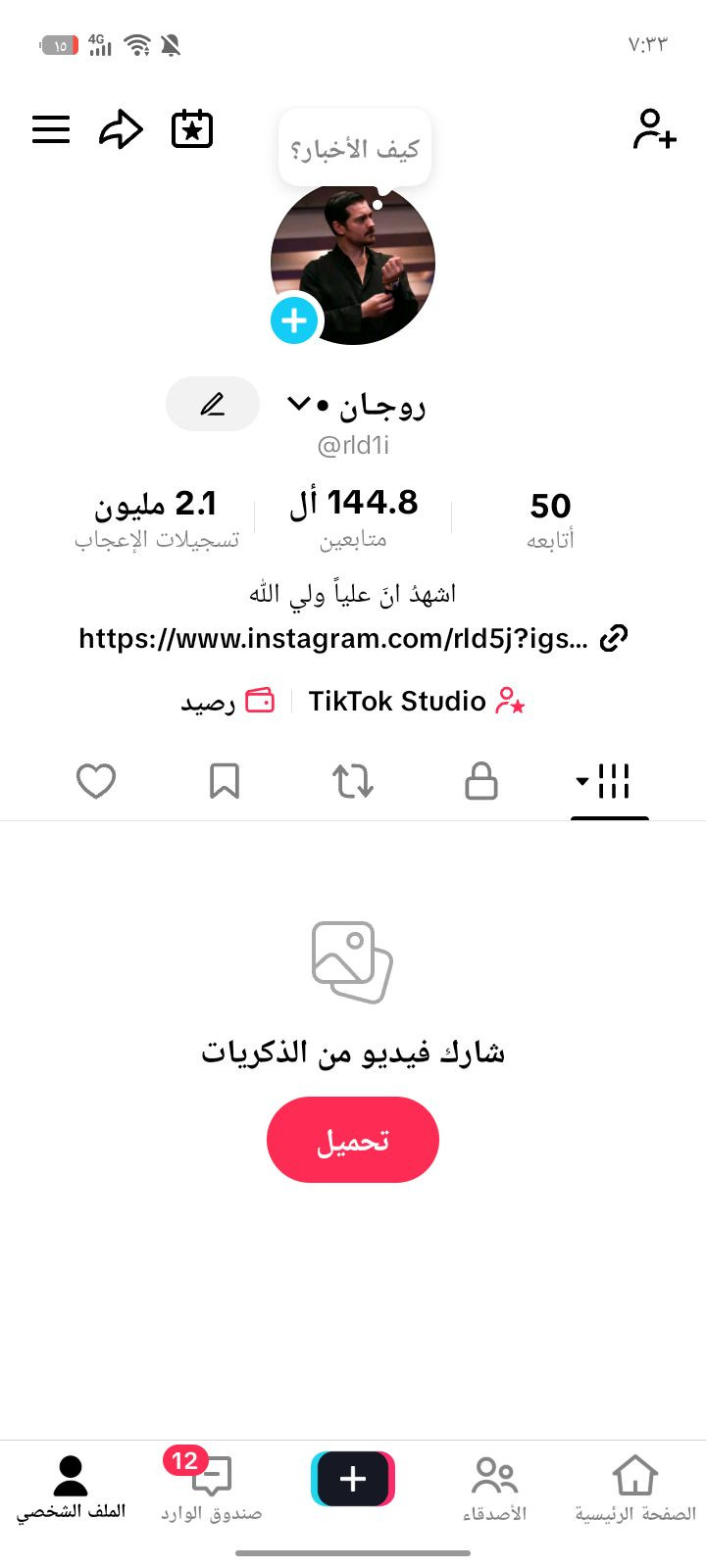
Task: Tap the blue plus on profile photo
Action: point(294,320)
